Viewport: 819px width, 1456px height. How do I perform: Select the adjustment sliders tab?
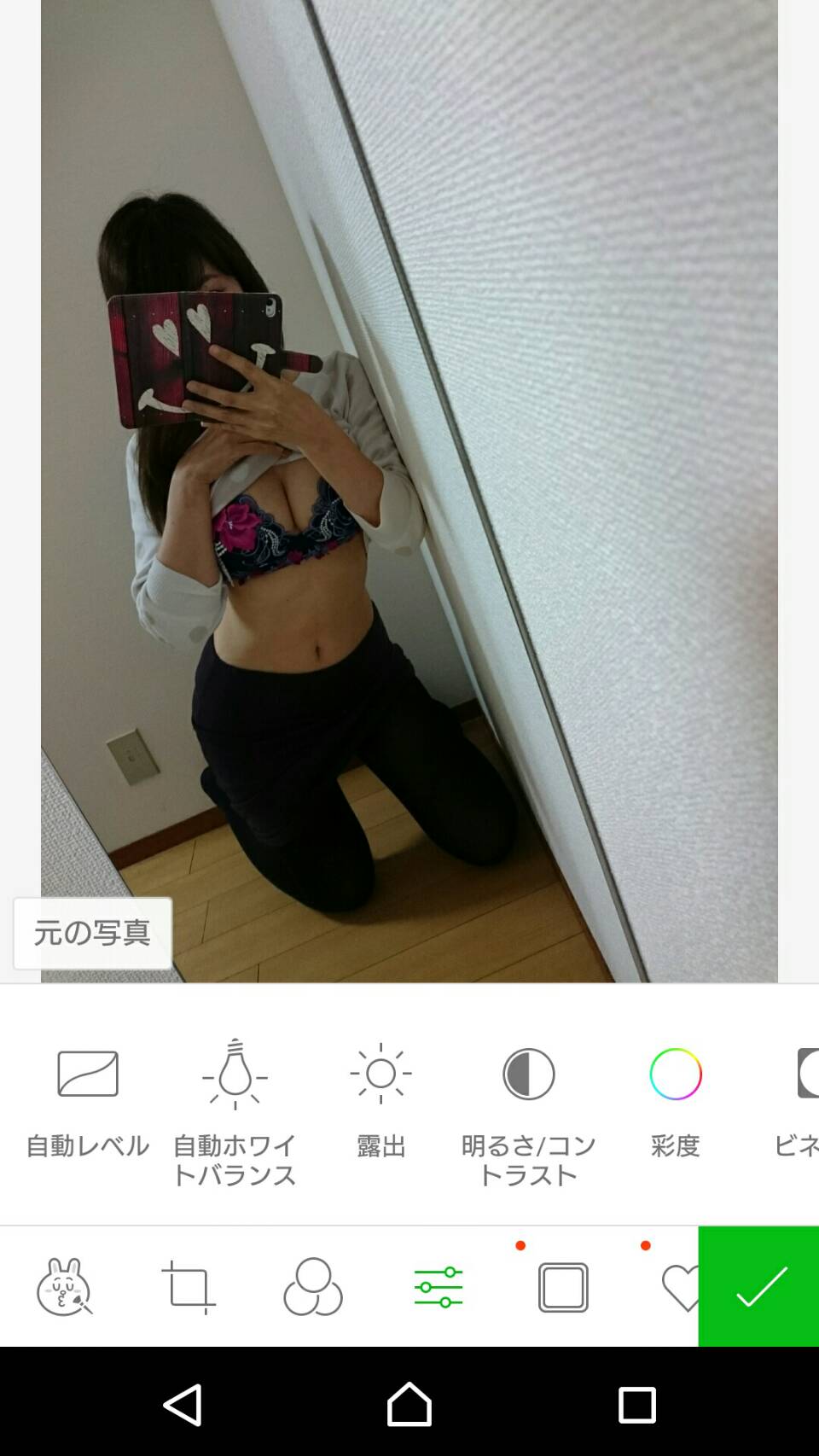click(438, 1287)
